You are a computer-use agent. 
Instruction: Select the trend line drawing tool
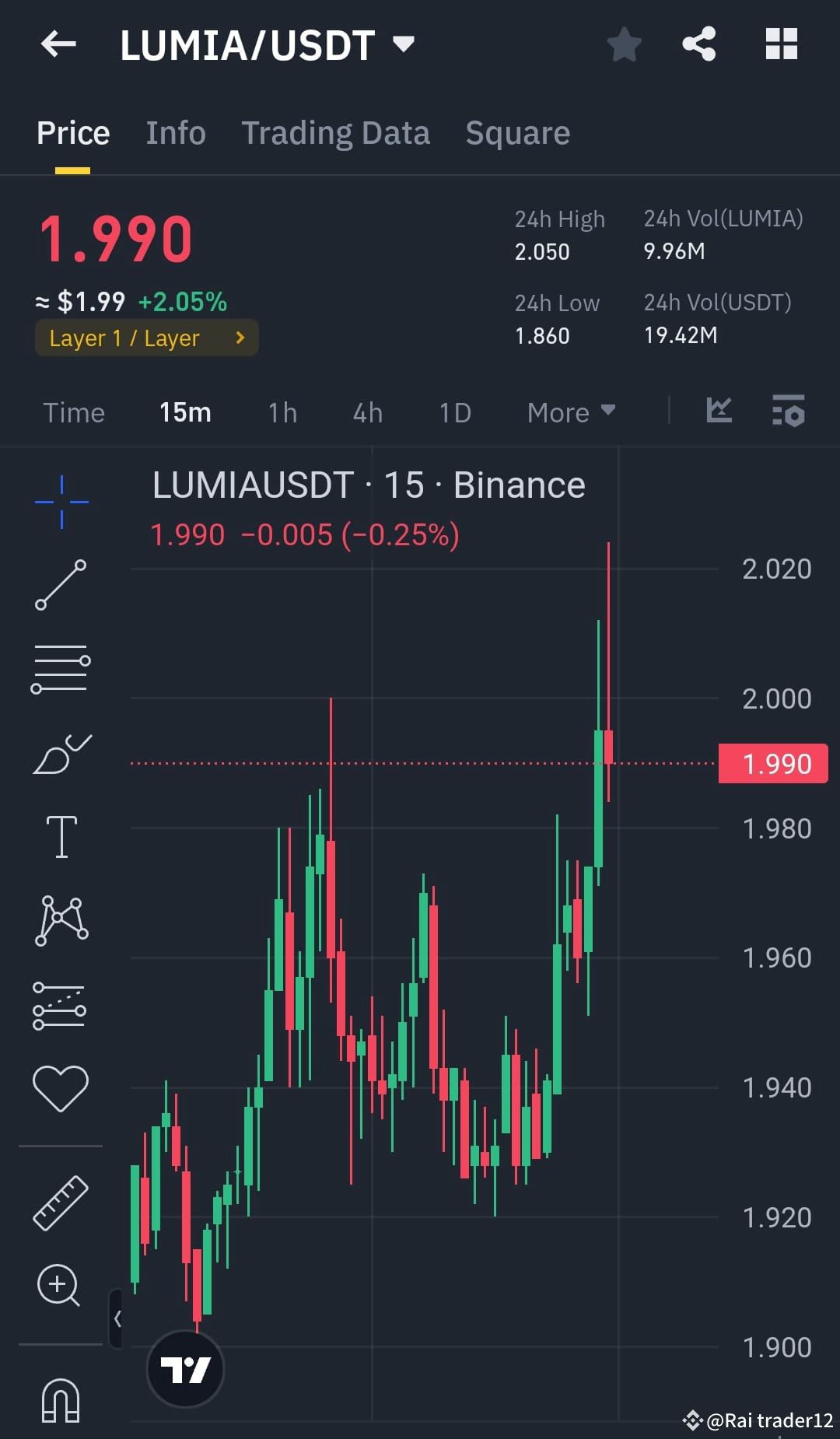click(x=61, y=587)
